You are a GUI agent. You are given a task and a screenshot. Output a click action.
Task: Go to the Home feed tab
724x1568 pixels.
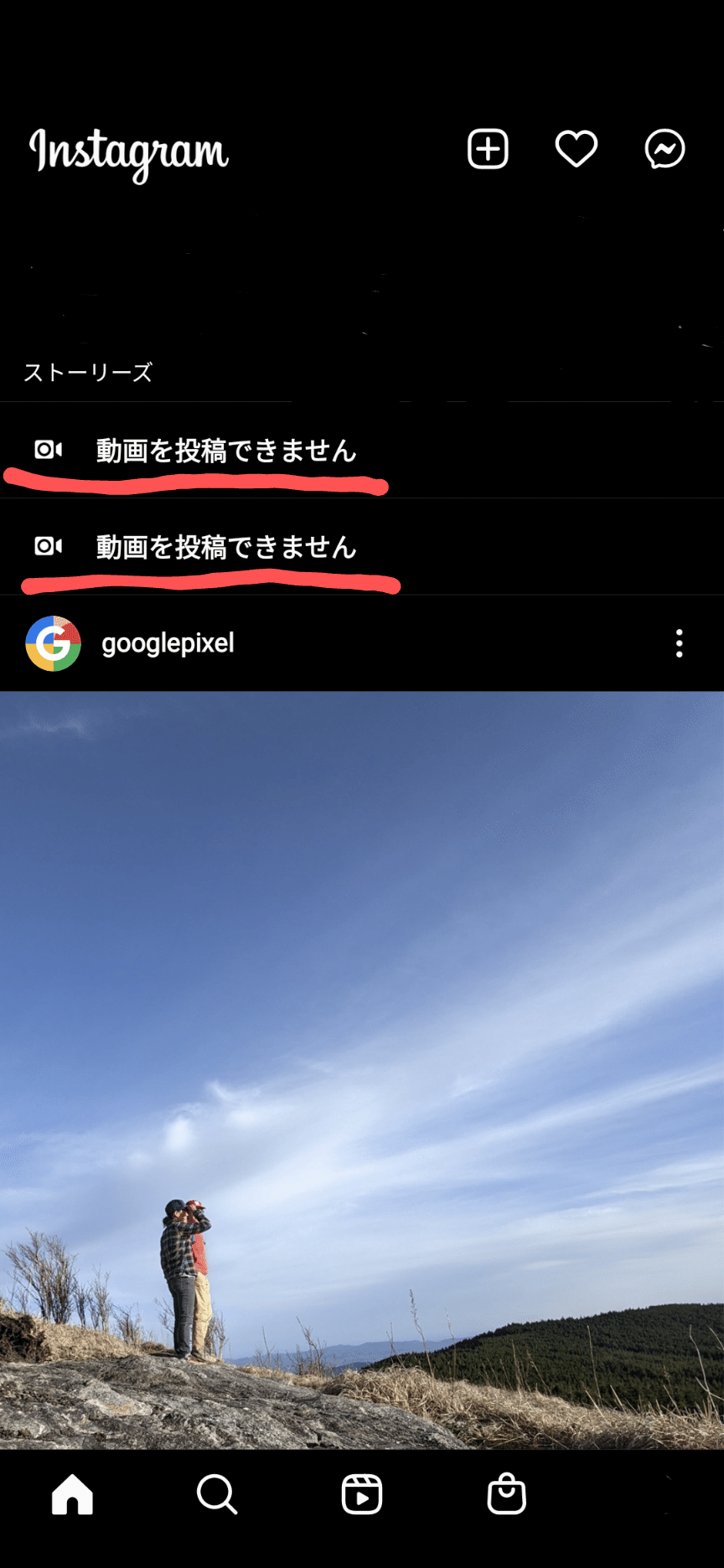tap(73, 1494)
